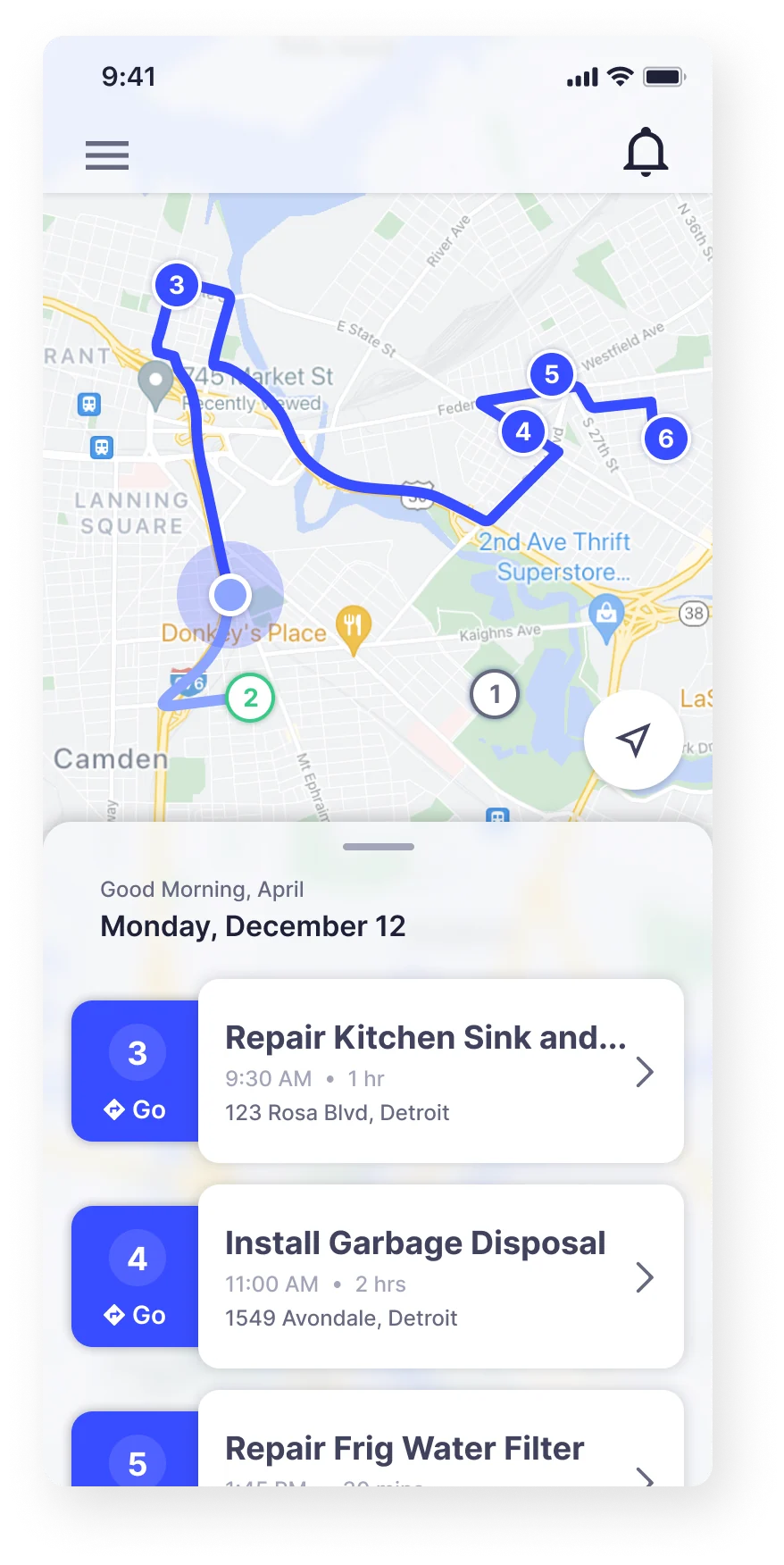Tap the recenter location arrow button

[633, 739]
